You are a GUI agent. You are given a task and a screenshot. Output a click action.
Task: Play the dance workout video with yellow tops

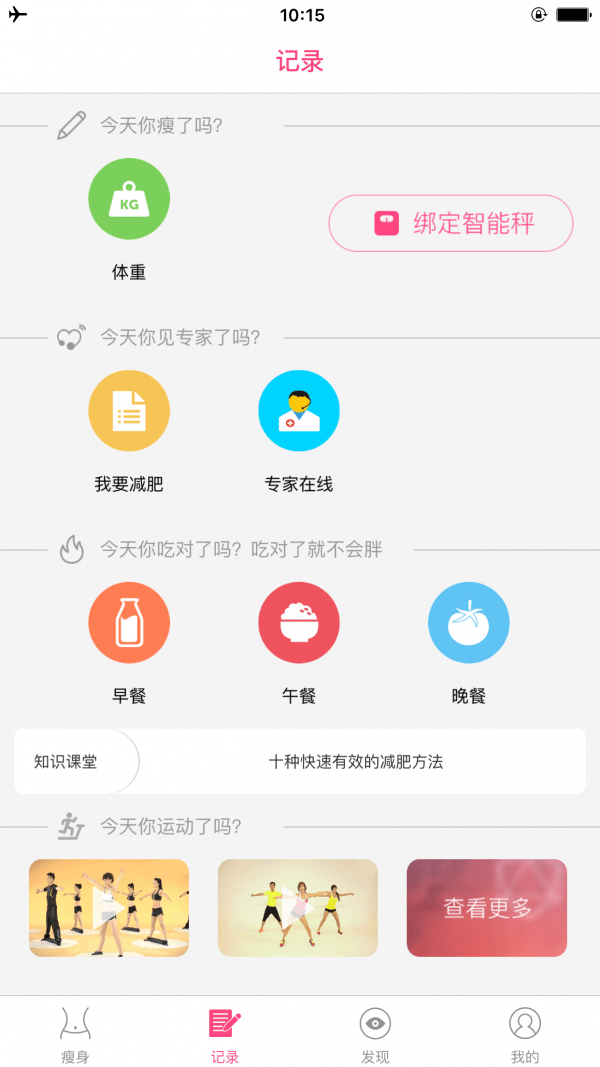[298, 908]
